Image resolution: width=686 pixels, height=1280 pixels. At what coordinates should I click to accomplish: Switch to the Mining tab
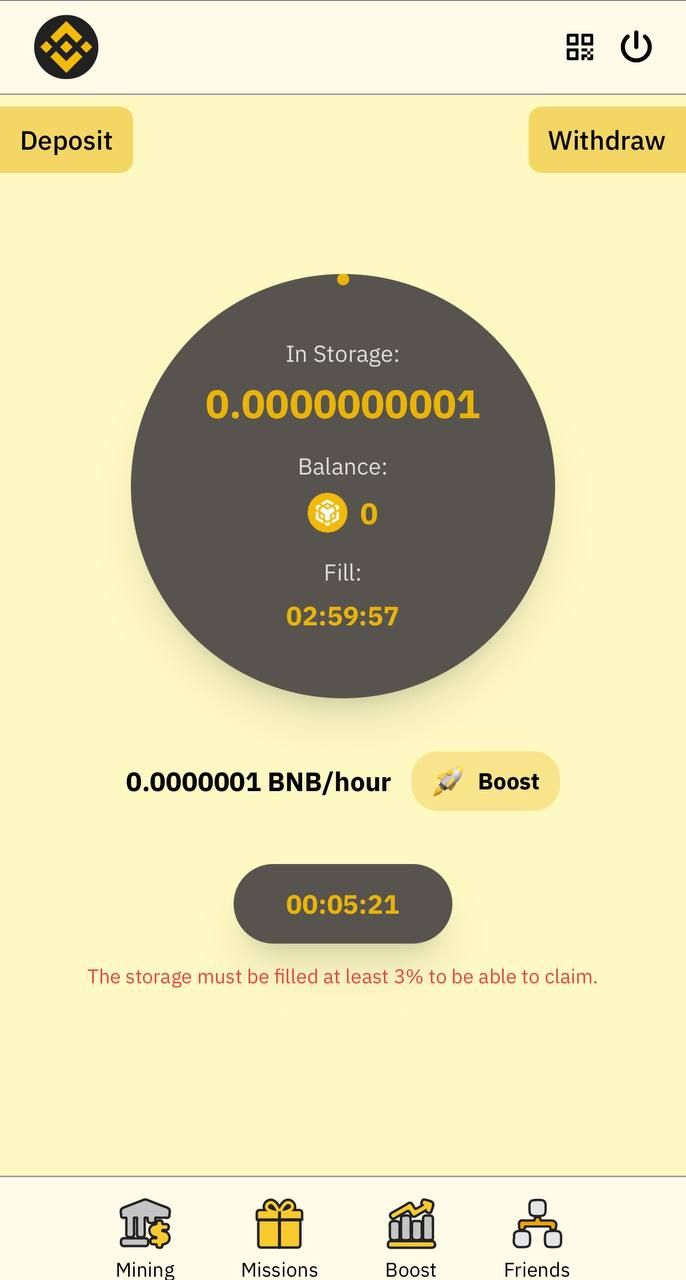[145, 1238]
